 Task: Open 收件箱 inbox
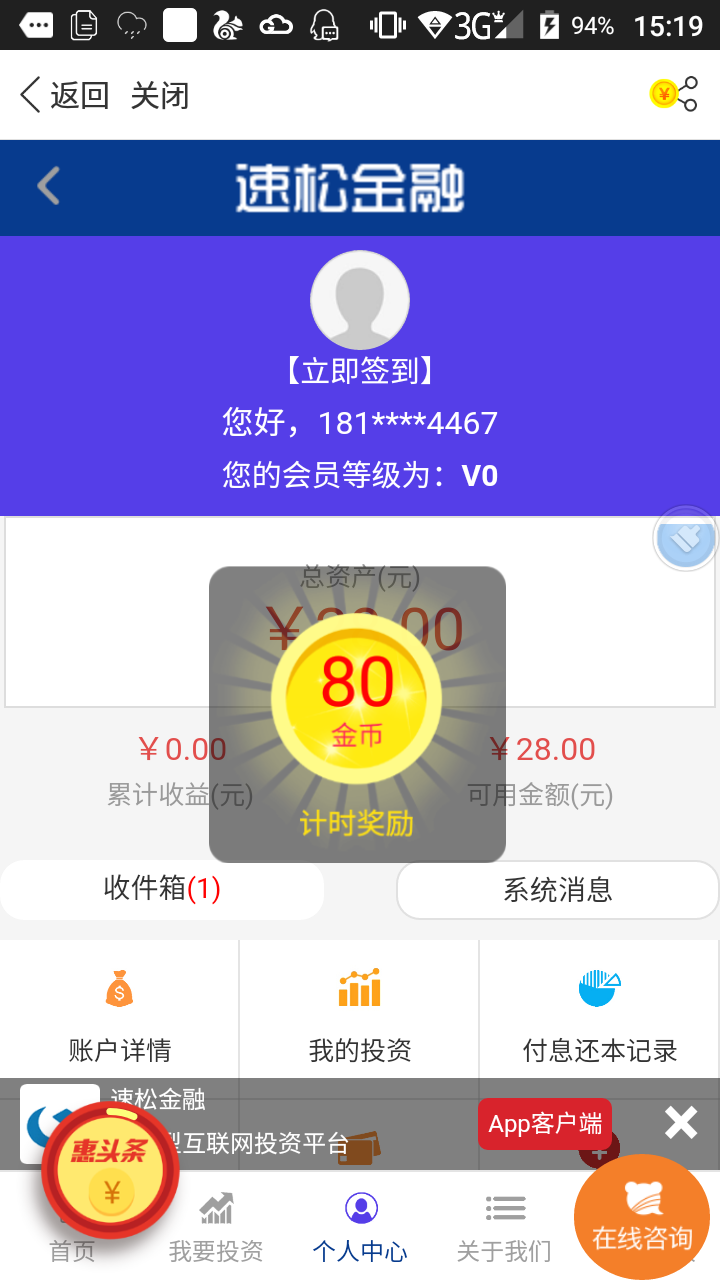pos(162,889)
